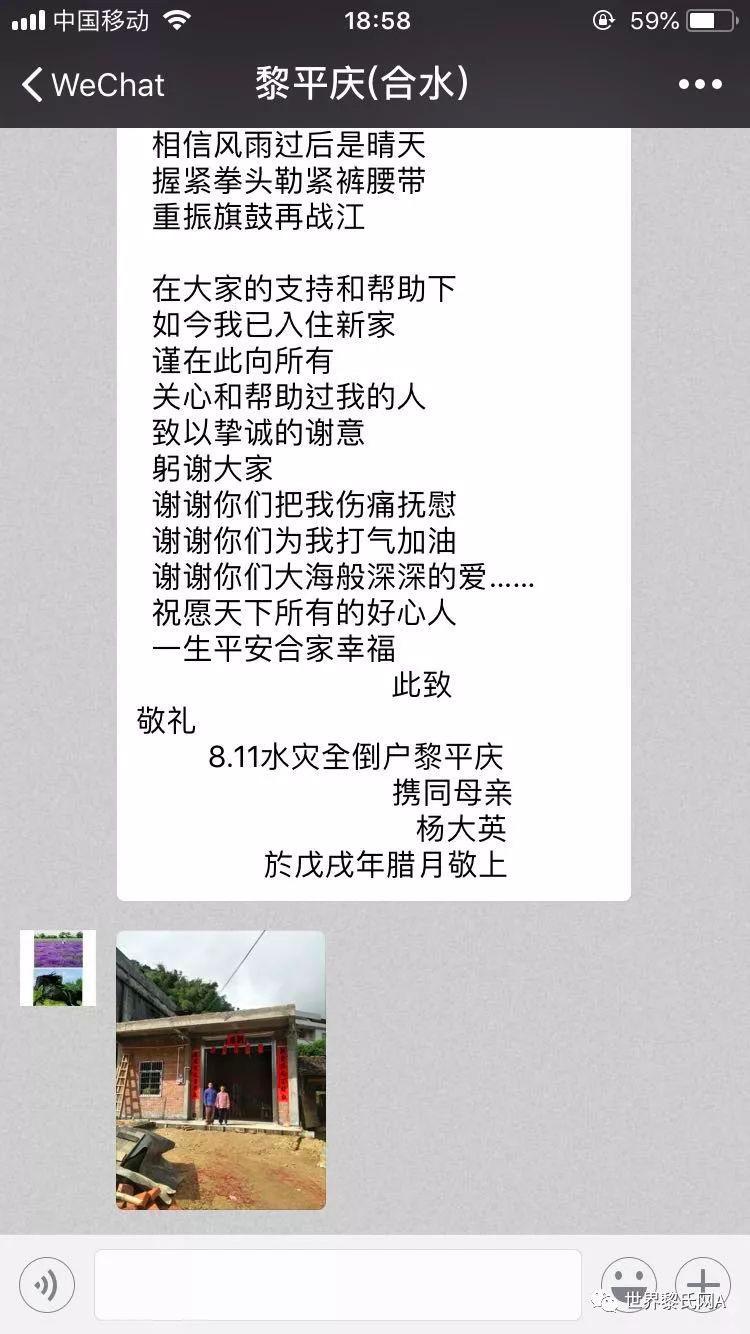Open the sender's avatar profile

coord(58,968)
